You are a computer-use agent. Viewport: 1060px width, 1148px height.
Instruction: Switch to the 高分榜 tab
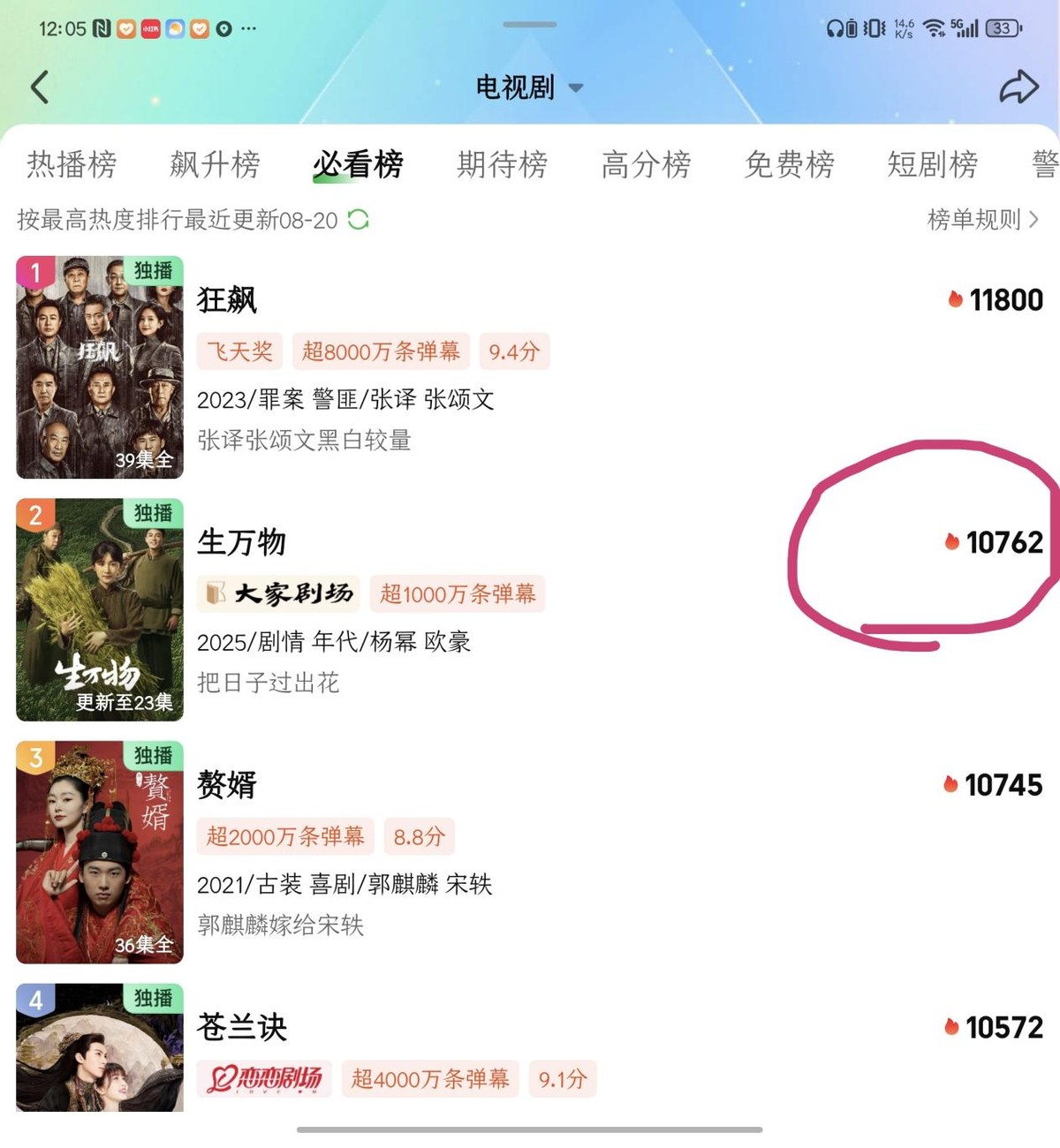[x=646, y=164]
